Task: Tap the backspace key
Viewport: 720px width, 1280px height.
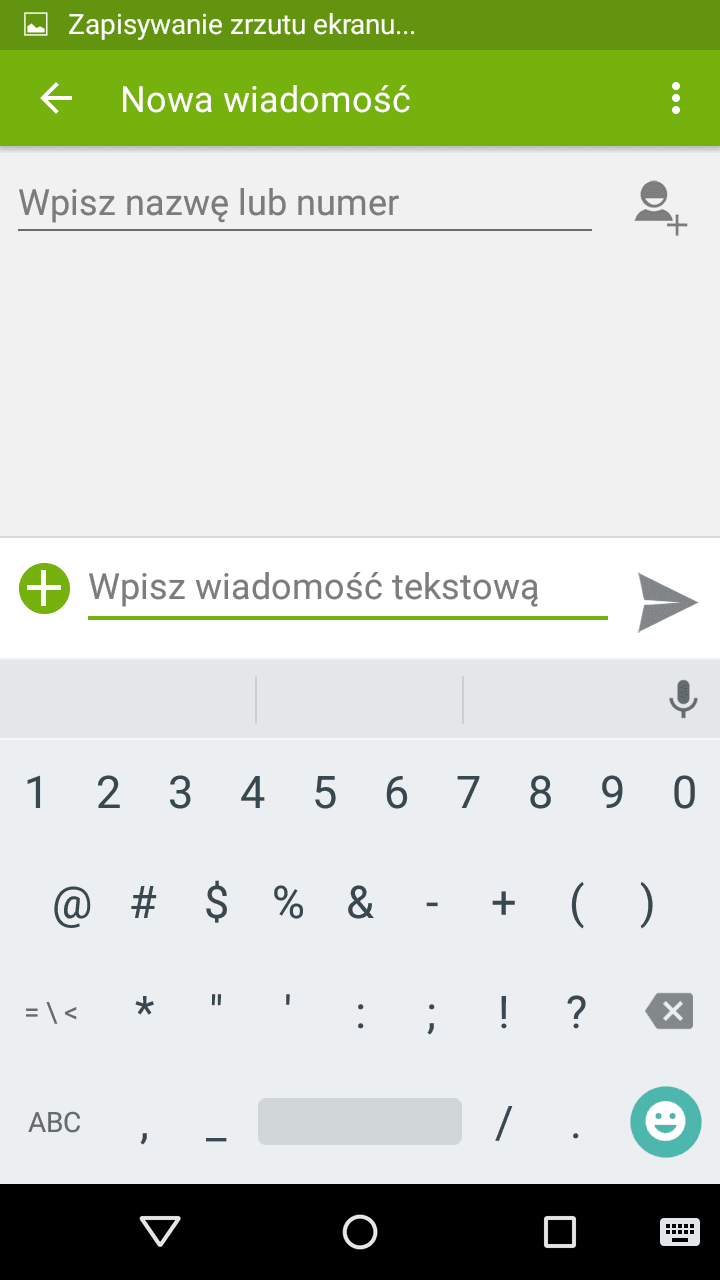Action: tap(669, 1012)
